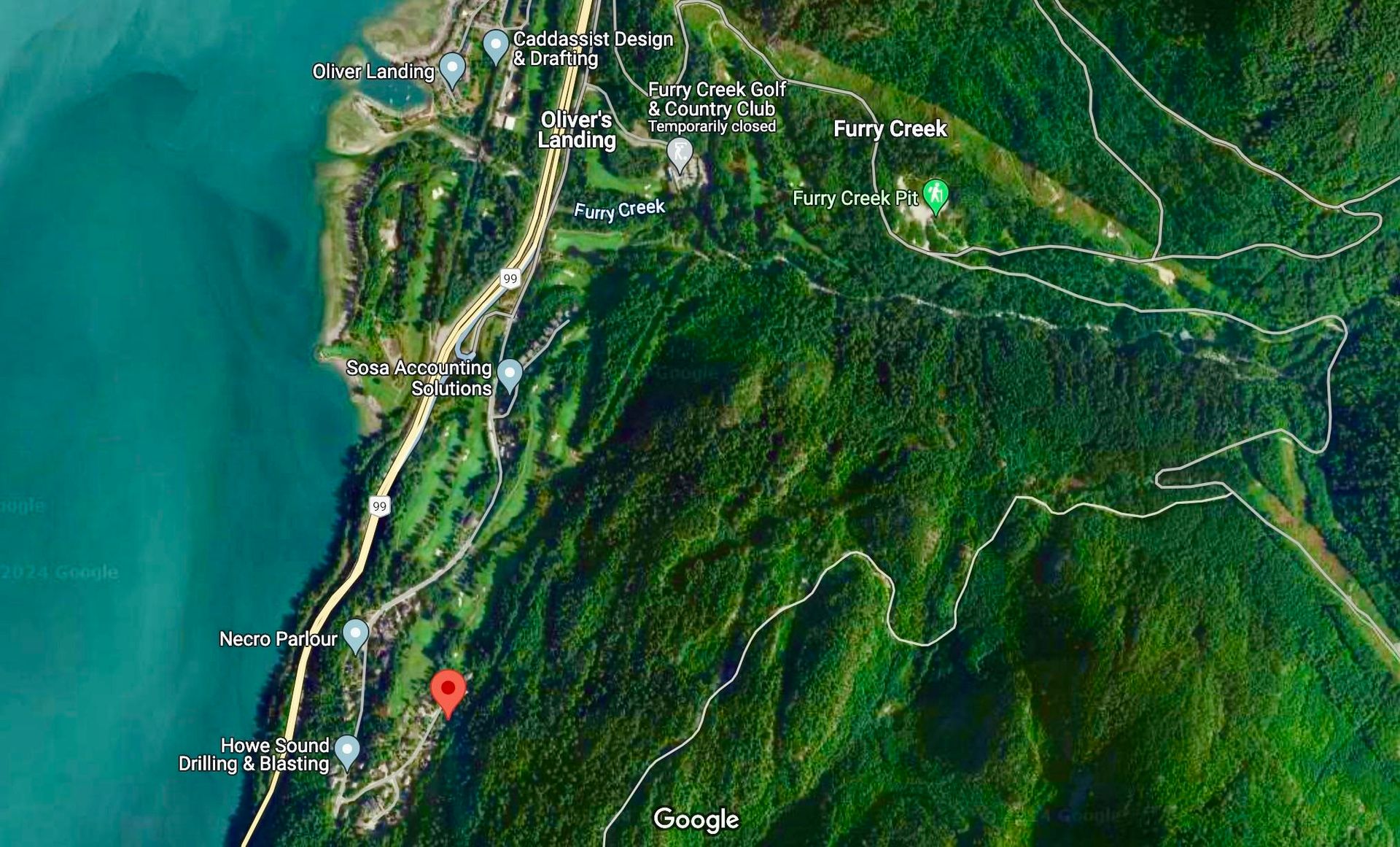This screenshot has height=847, width=1400.
Task: Select the Furry Creek Pit hiking marker
Action: (935, 195)
